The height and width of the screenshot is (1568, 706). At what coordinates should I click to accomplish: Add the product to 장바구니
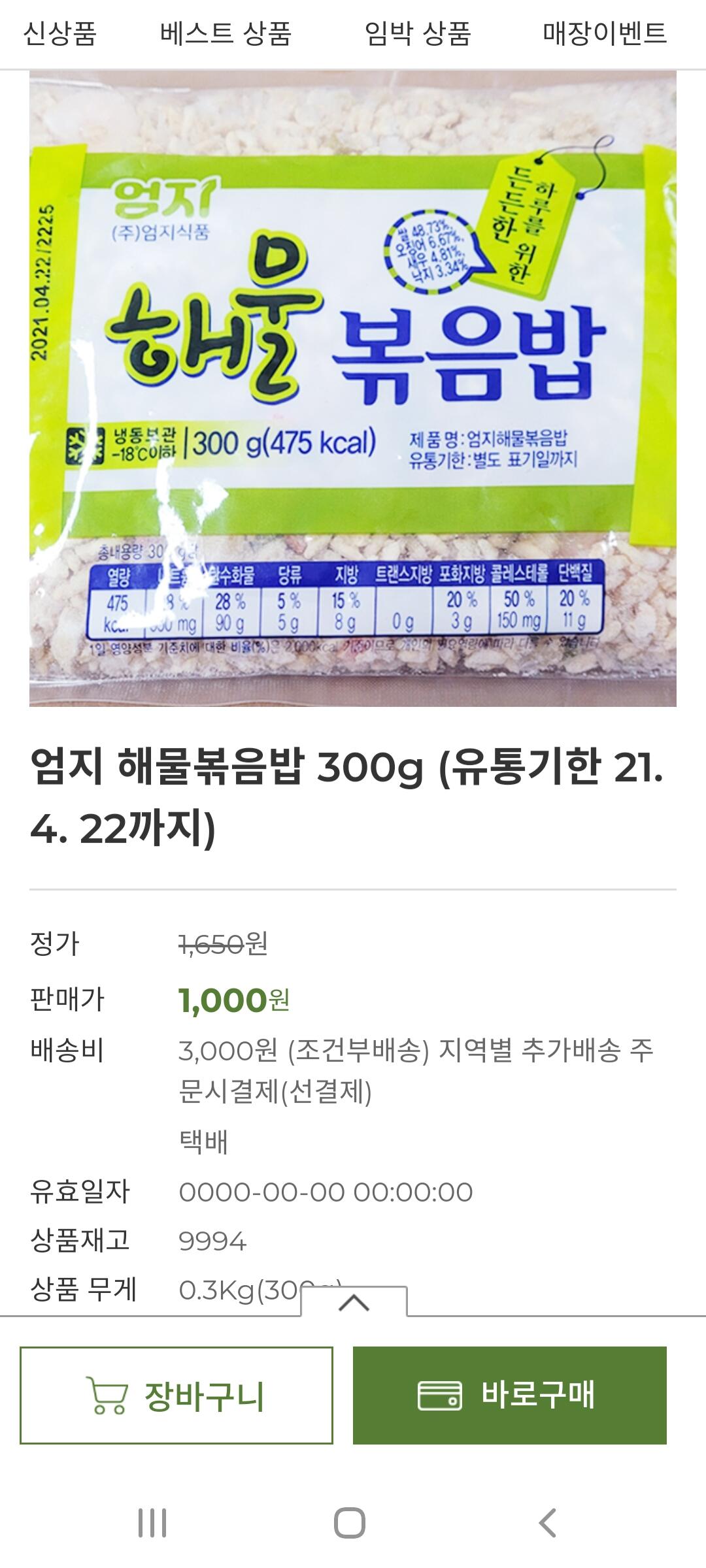click(x=176, y=1395)
